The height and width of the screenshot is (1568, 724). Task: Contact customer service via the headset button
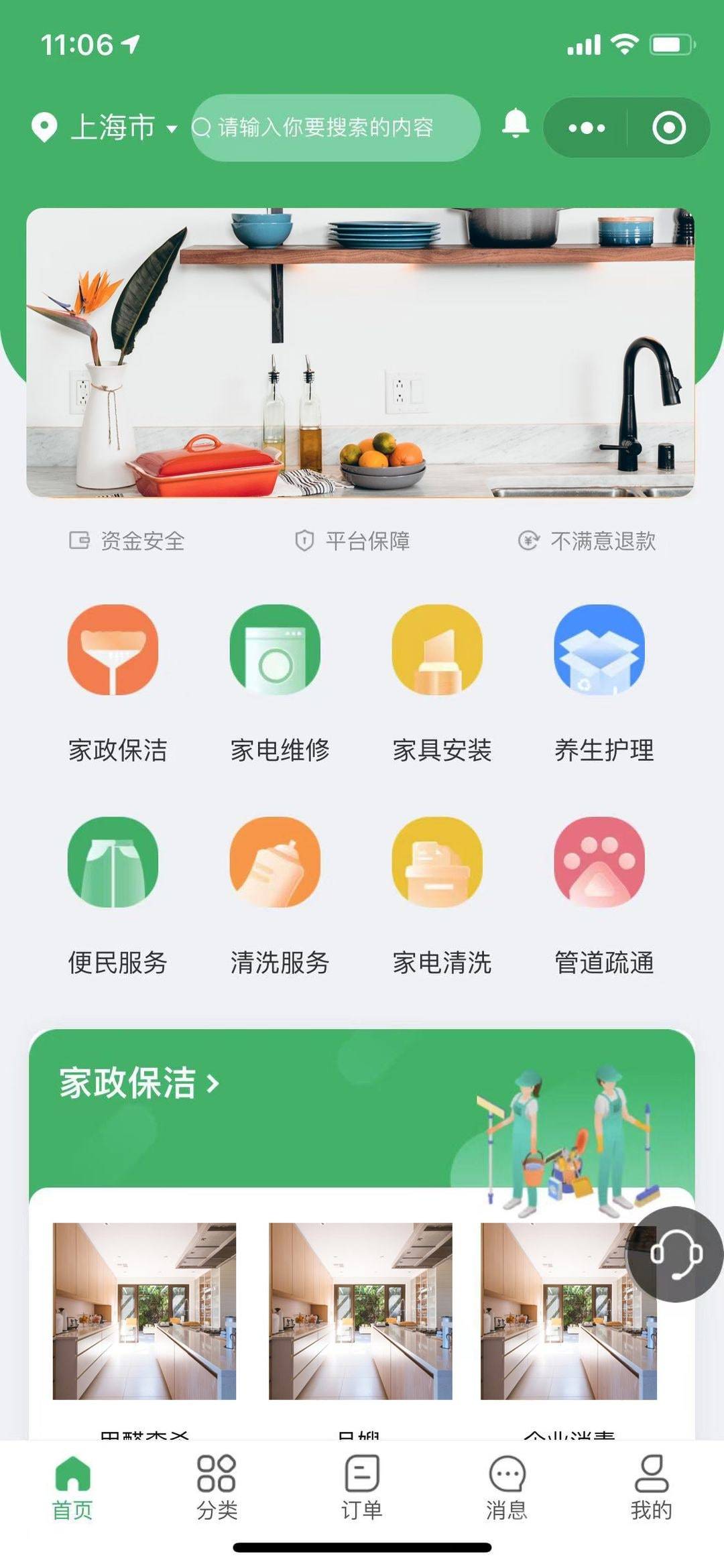click(x=675, y=1254)
